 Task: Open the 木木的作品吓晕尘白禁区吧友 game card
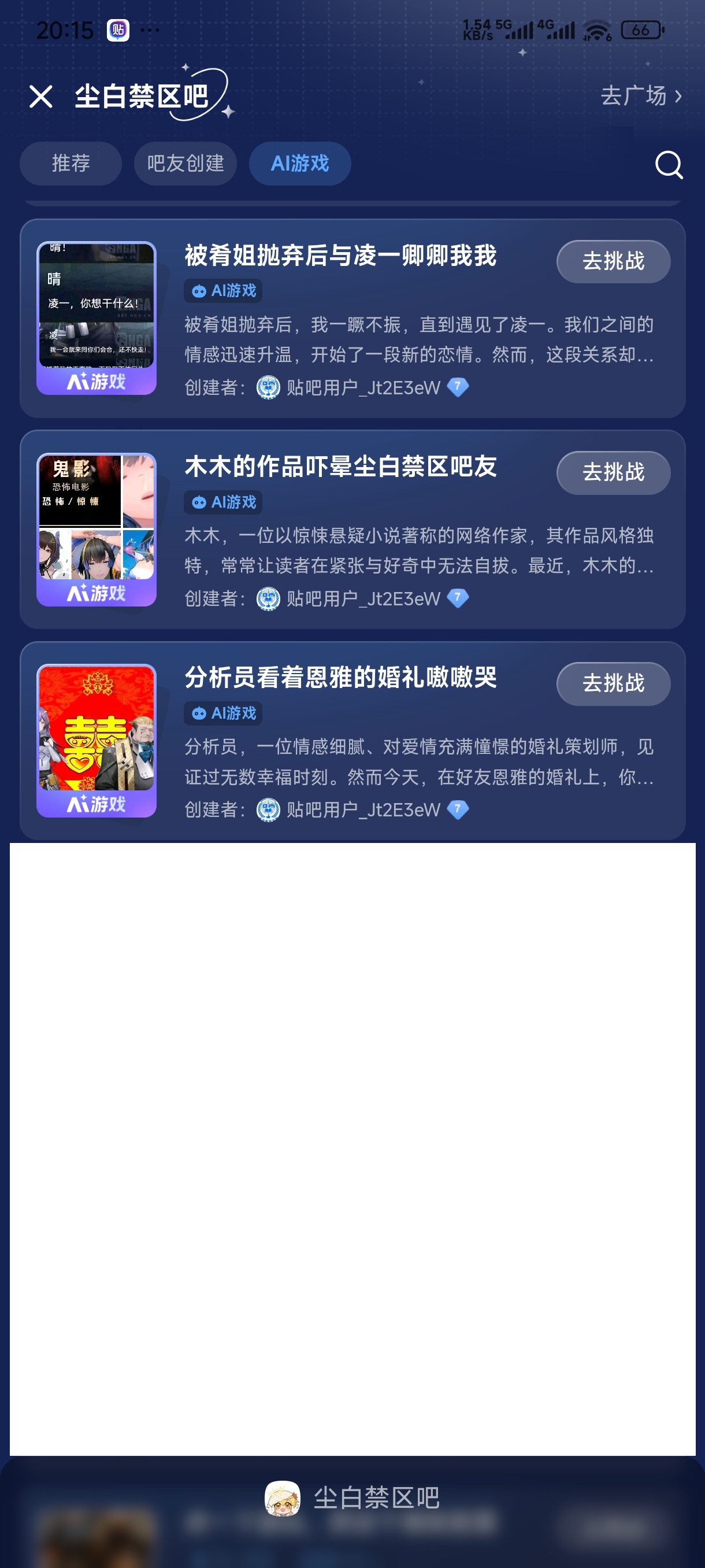point(352,530)
